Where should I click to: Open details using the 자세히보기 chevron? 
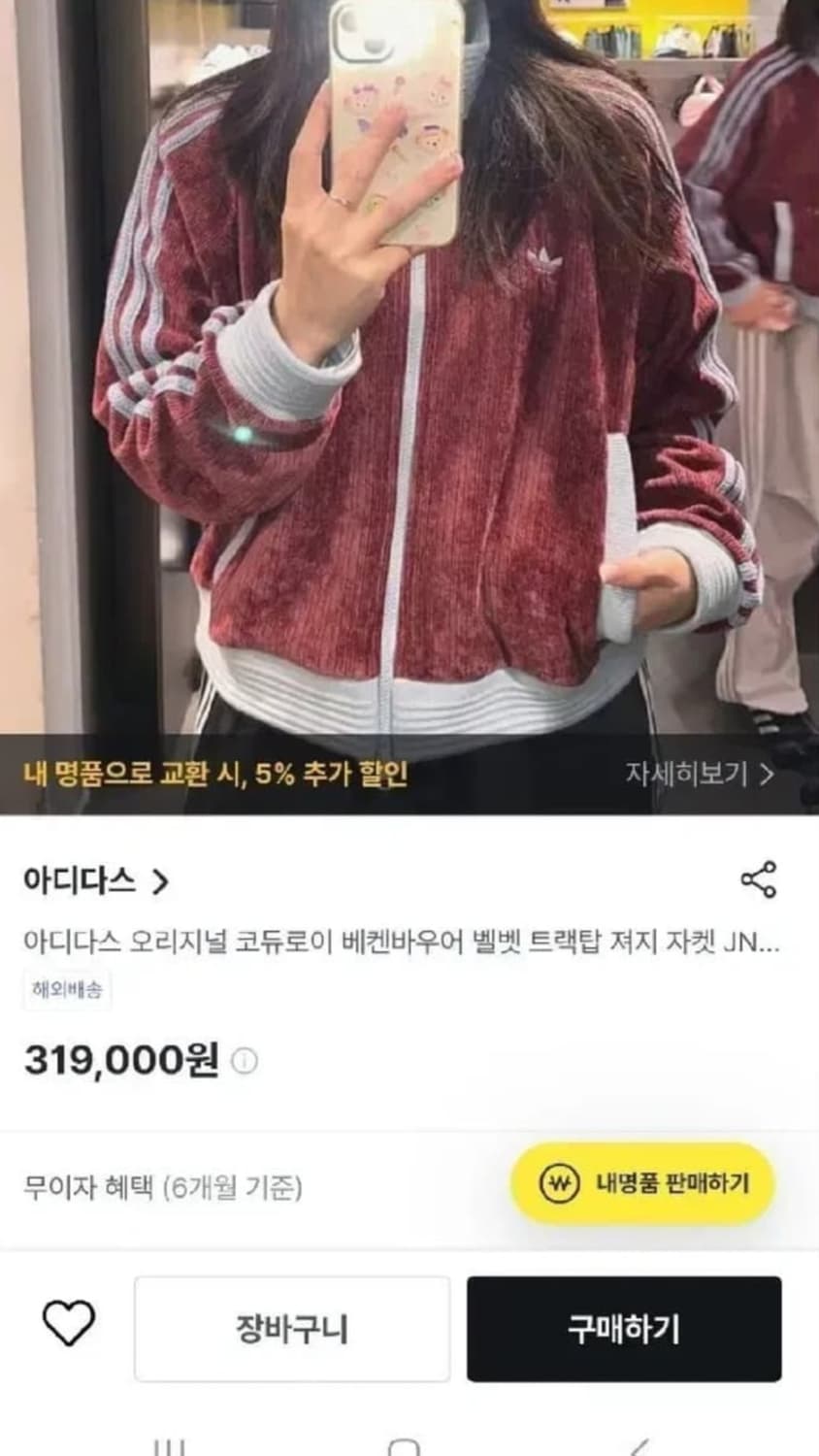[x=765, y=775]
